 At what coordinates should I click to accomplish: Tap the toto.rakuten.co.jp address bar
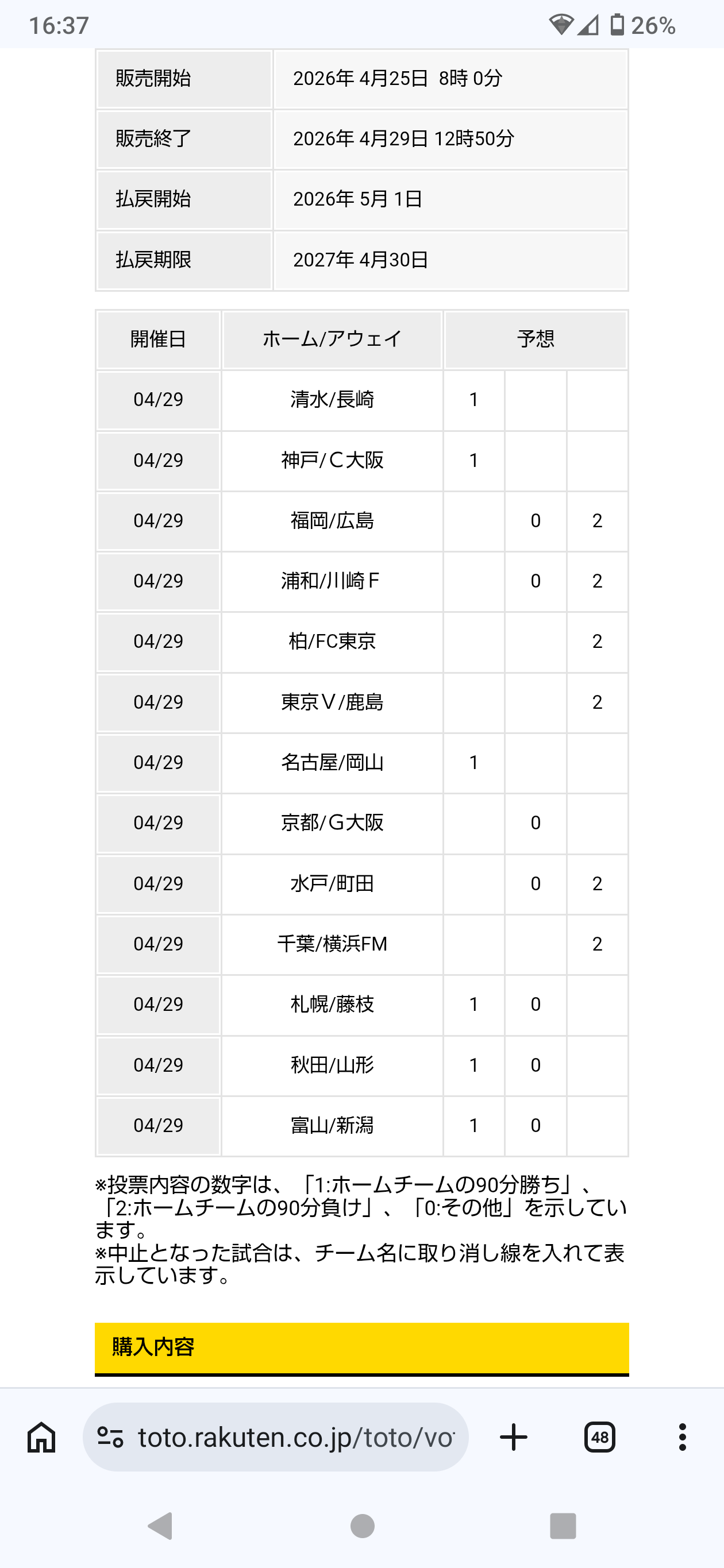tap(295, 1437)
